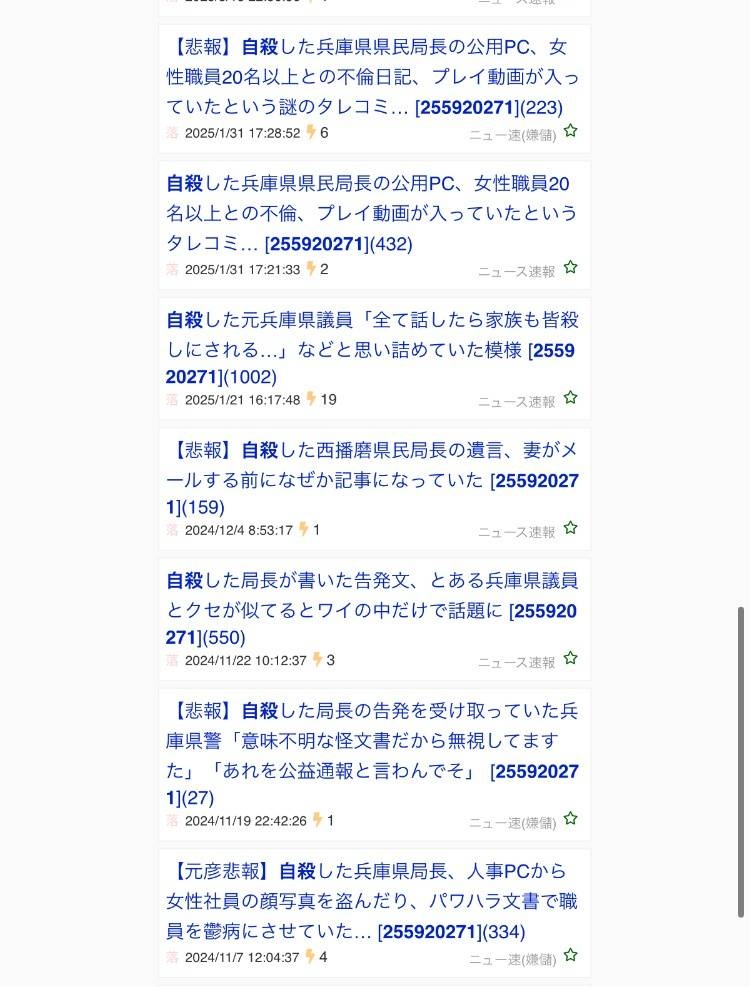
Task: Open the thread about 元兵庫県議員
Action: click(372, 334)
